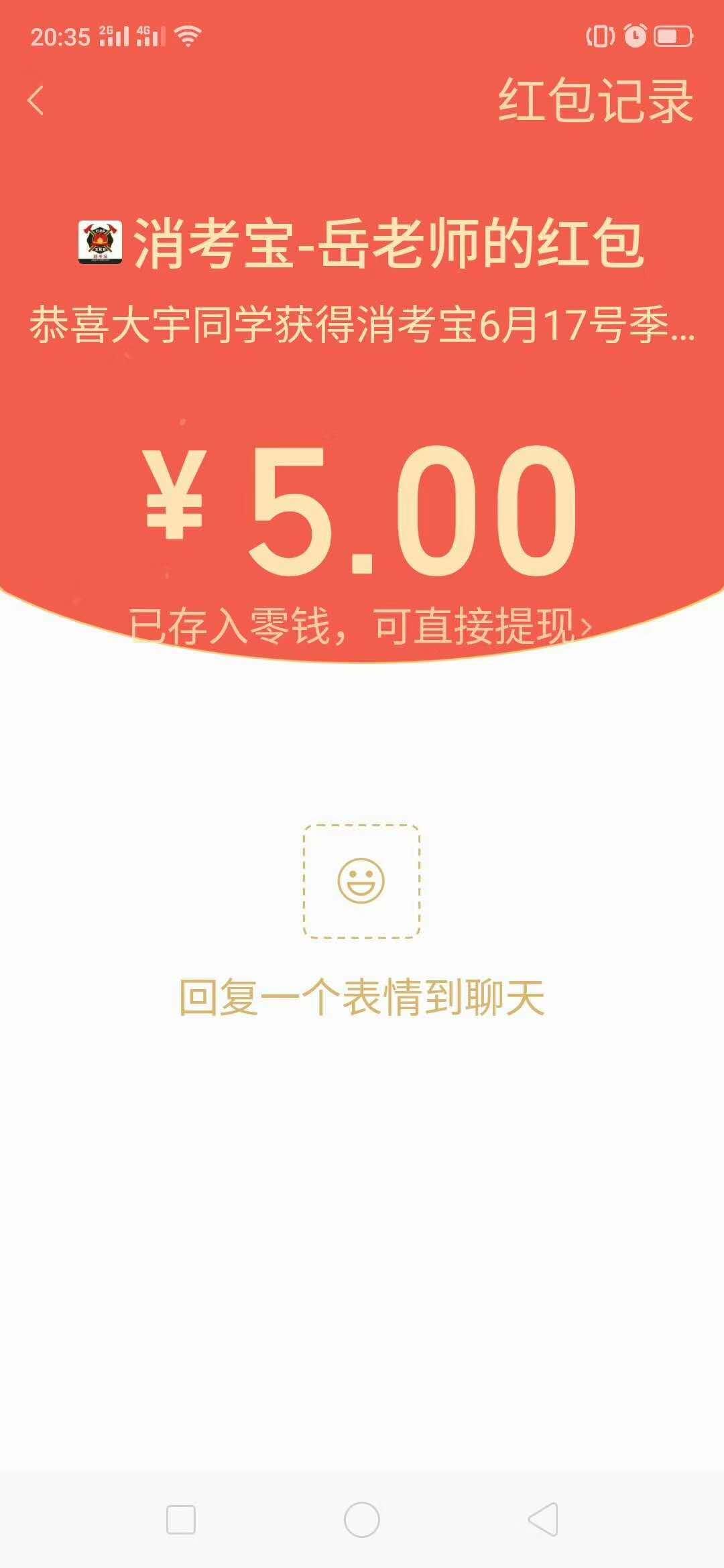Tap the smiley emoji reply box

tap(361, 881)
